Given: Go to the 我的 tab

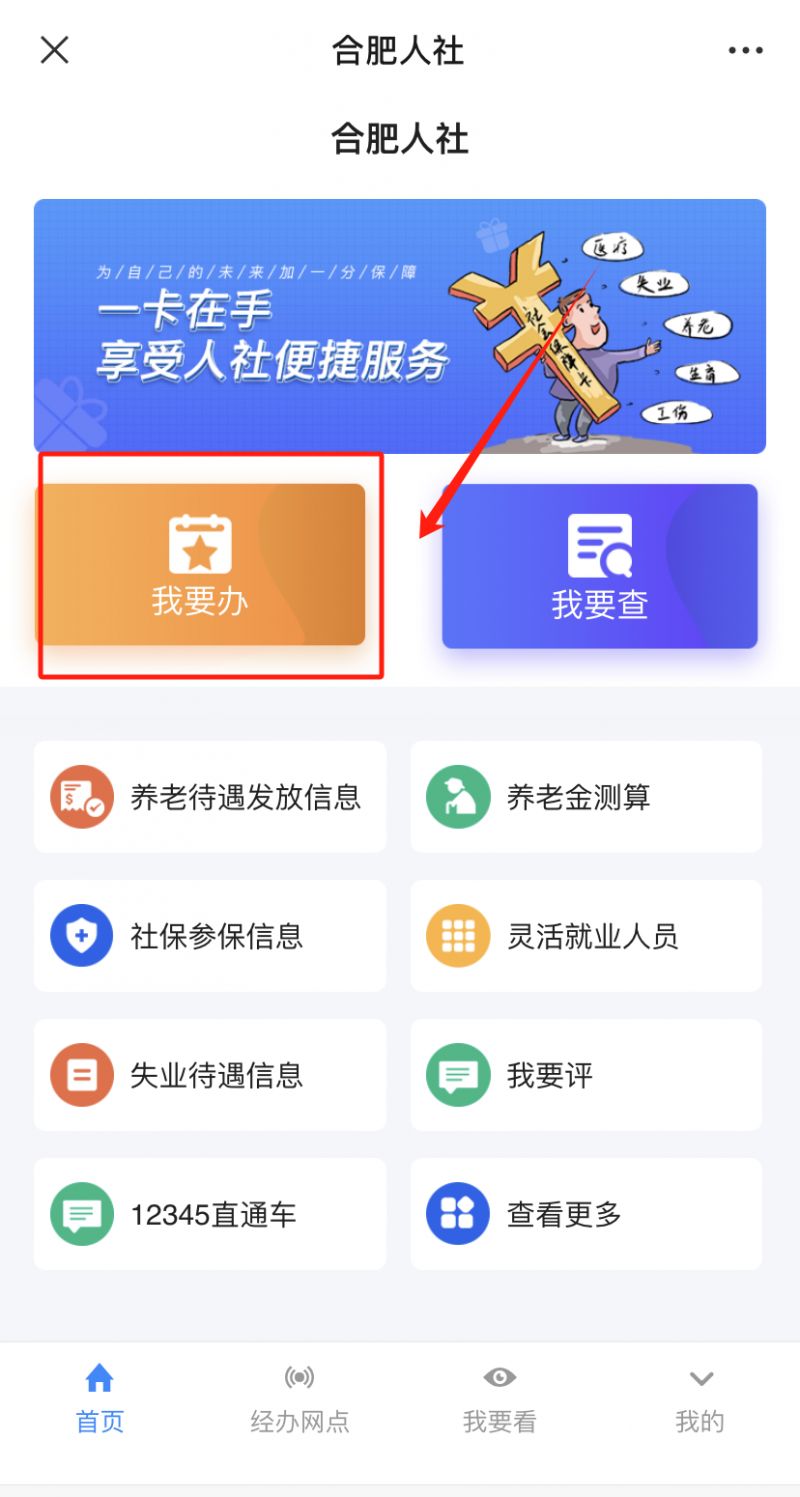Looking at the screenshot, I should [x=699, y=1400].
